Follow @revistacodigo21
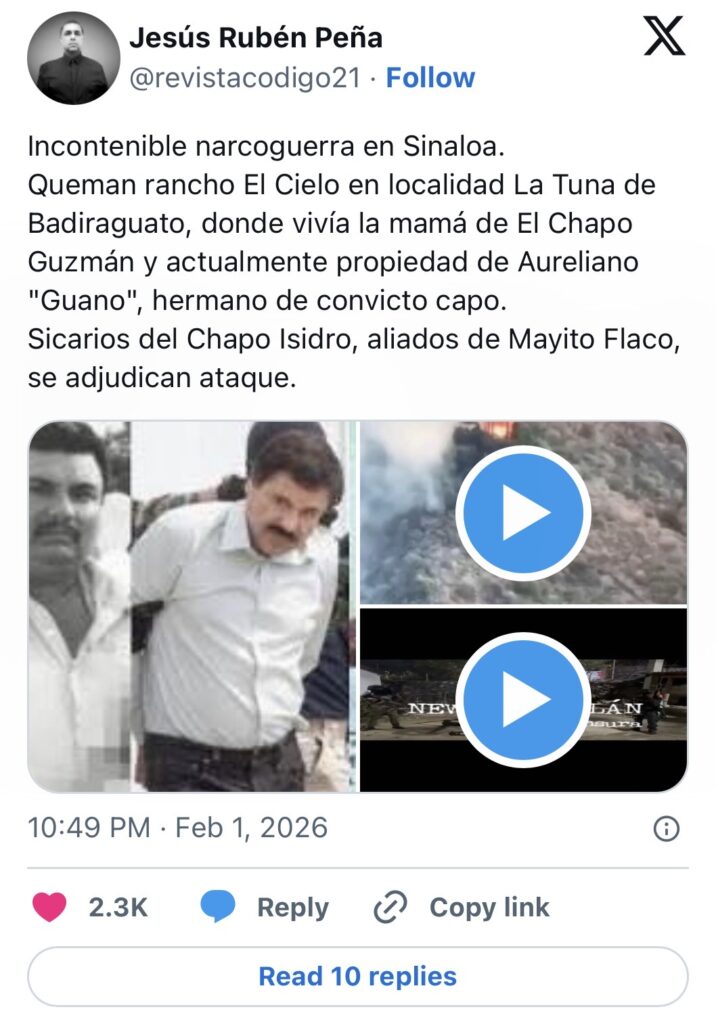 (430, 78)
